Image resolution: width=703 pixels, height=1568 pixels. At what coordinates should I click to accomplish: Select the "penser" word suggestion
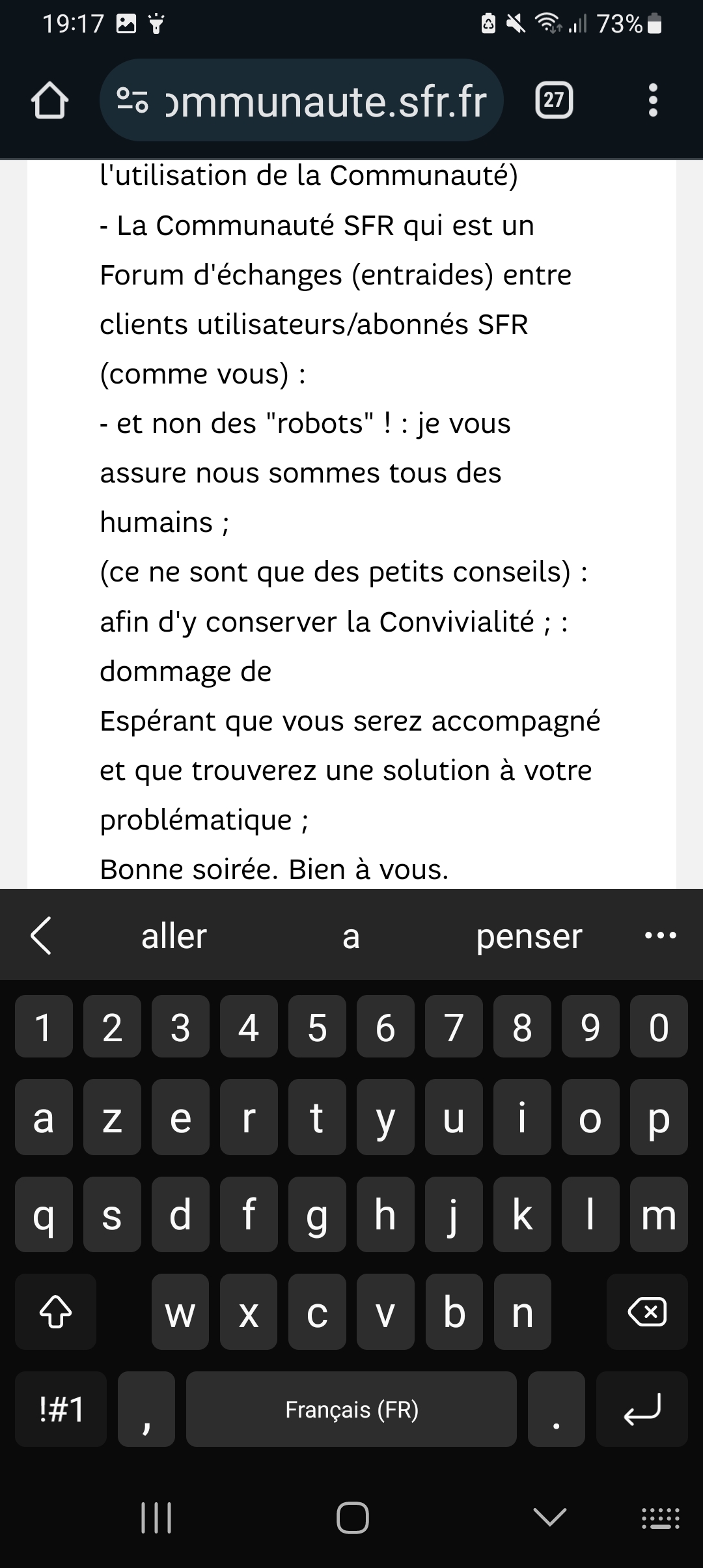[x=529, y=936]
